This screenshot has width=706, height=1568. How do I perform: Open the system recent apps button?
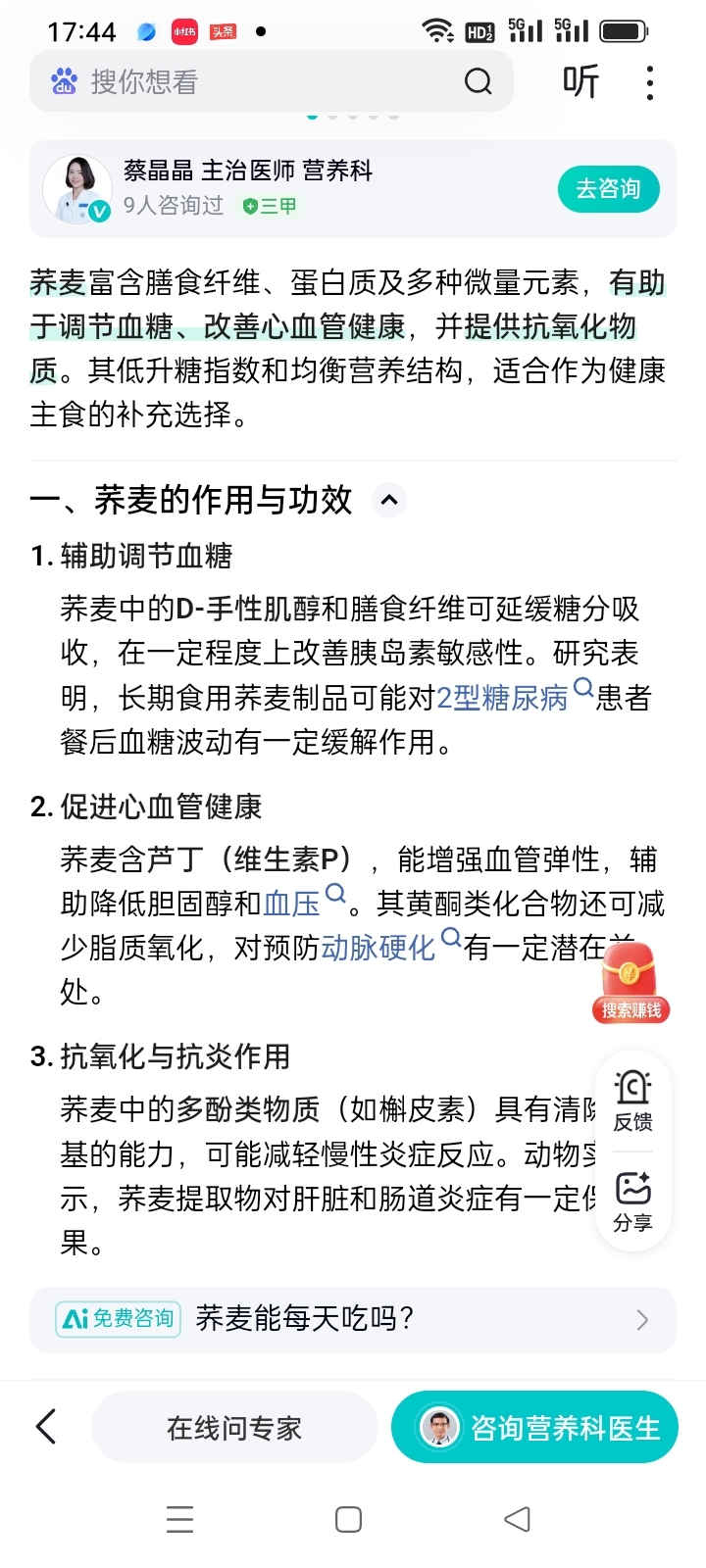(x=179, y=1519)
